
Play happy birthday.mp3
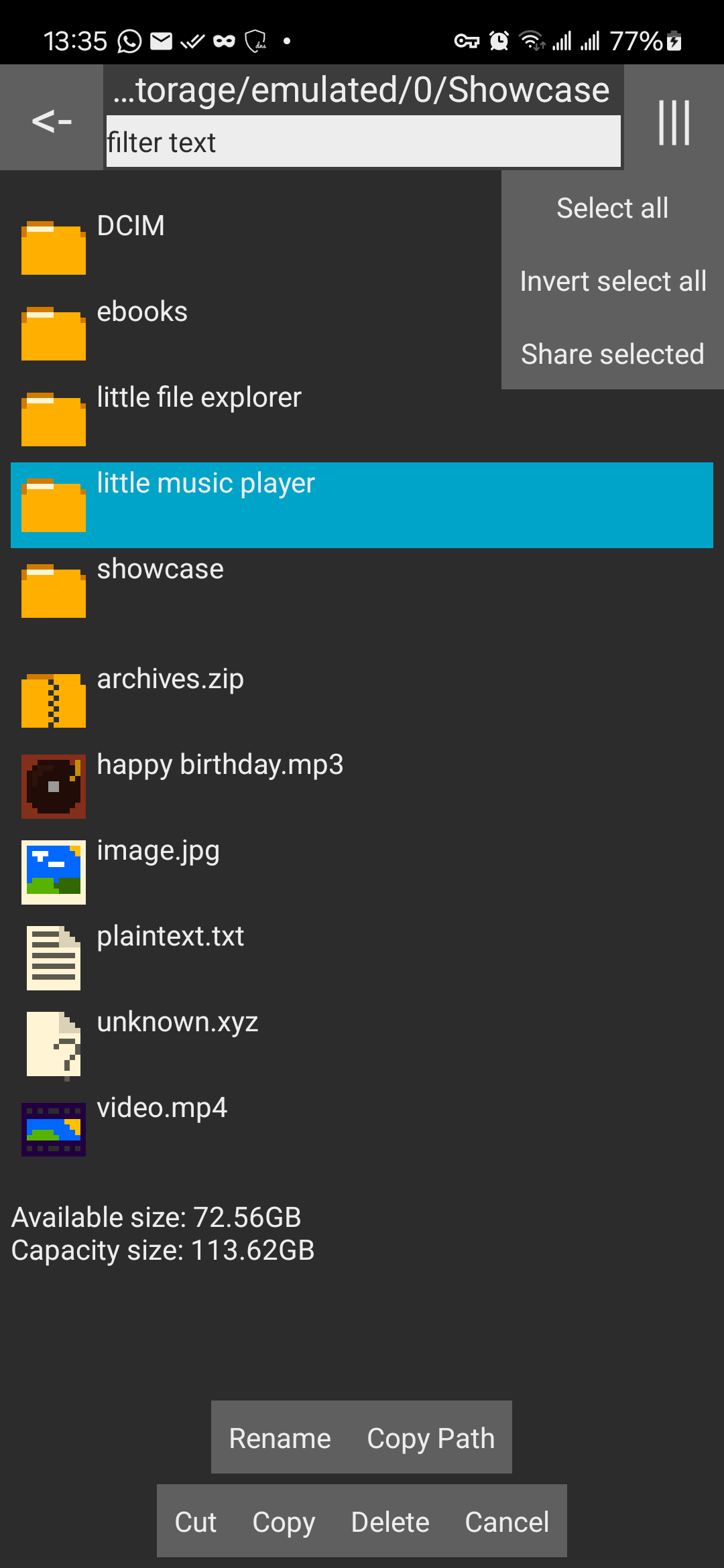(220, 765)
